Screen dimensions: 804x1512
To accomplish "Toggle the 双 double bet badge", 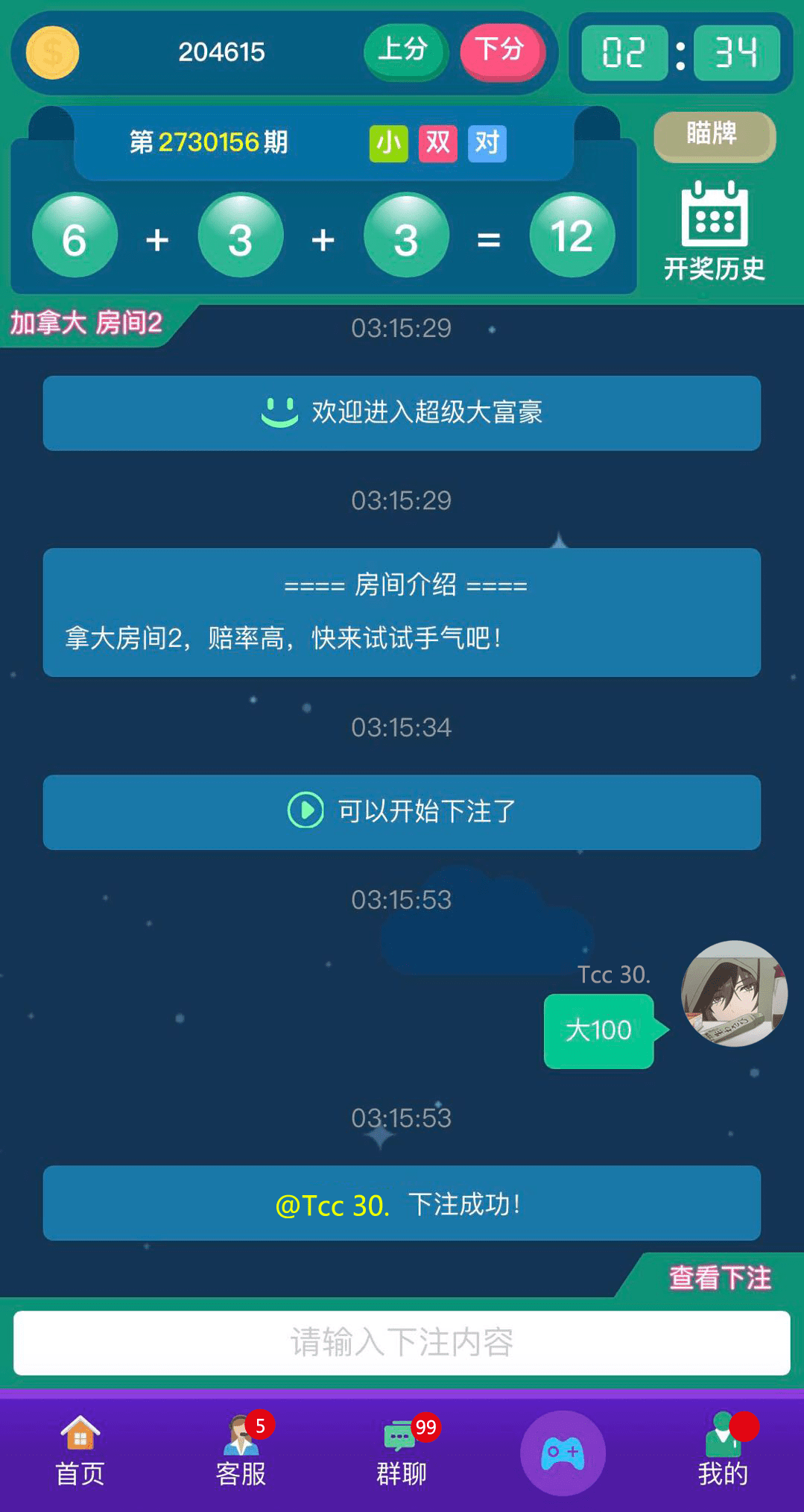I will (437, 143).
